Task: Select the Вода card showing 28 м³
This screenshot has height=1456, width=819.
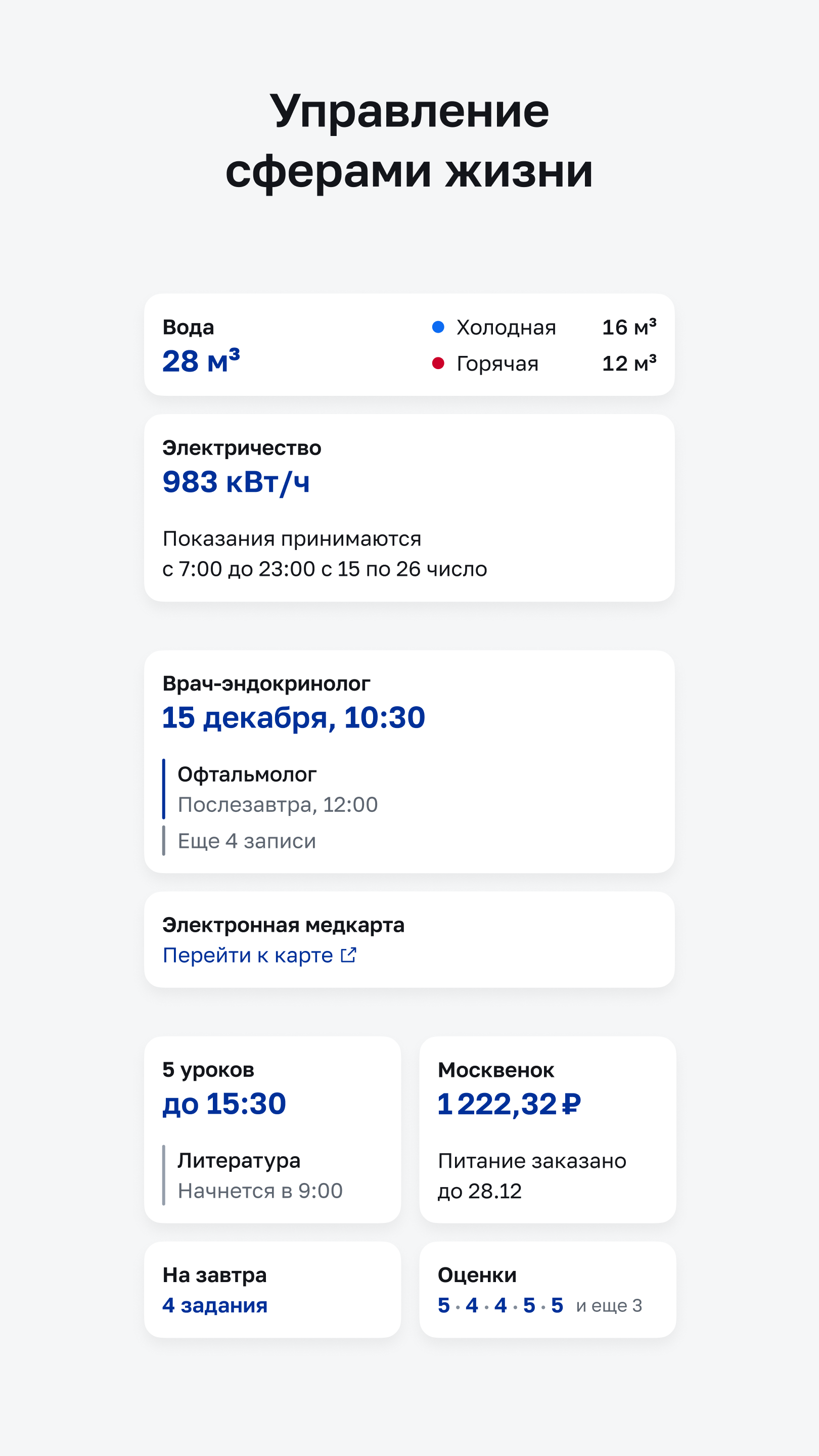Action: point(409,345)
